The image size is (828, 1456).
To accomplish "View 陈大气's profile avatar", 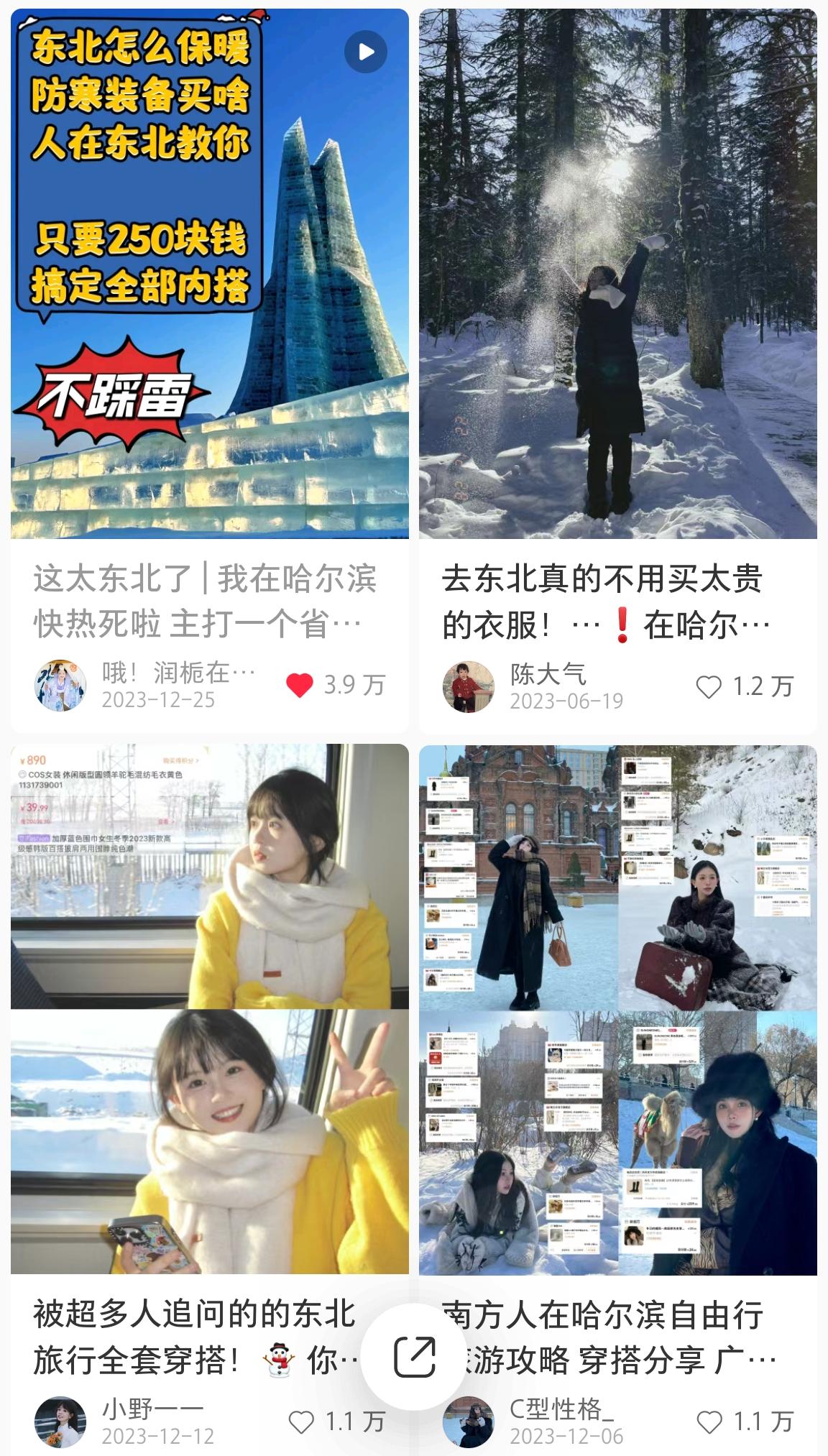I will (469, 687).
